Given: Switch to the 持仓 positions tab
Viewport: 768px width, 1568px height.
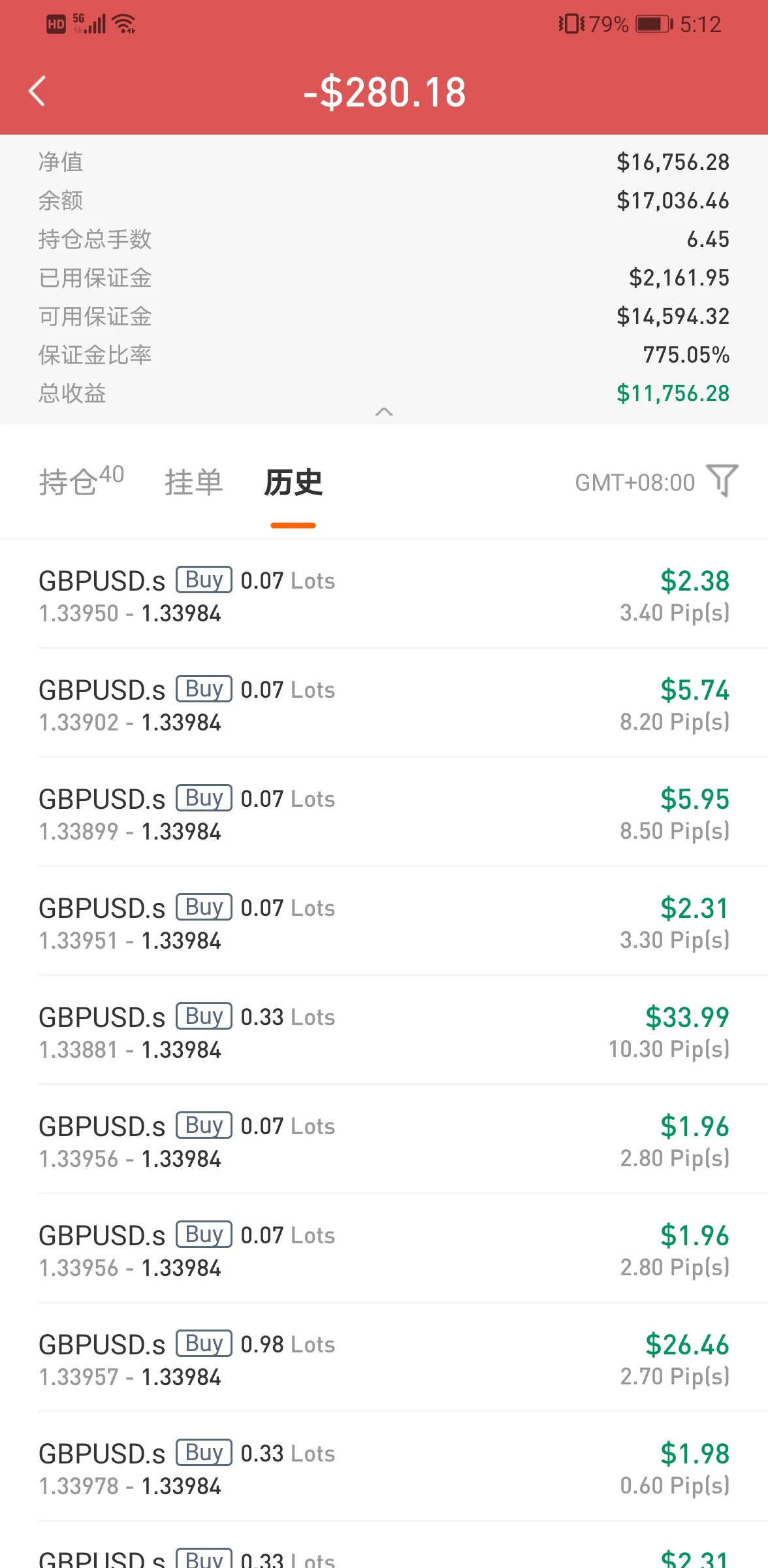Looking at the screenshot, I should coord(82,482).
